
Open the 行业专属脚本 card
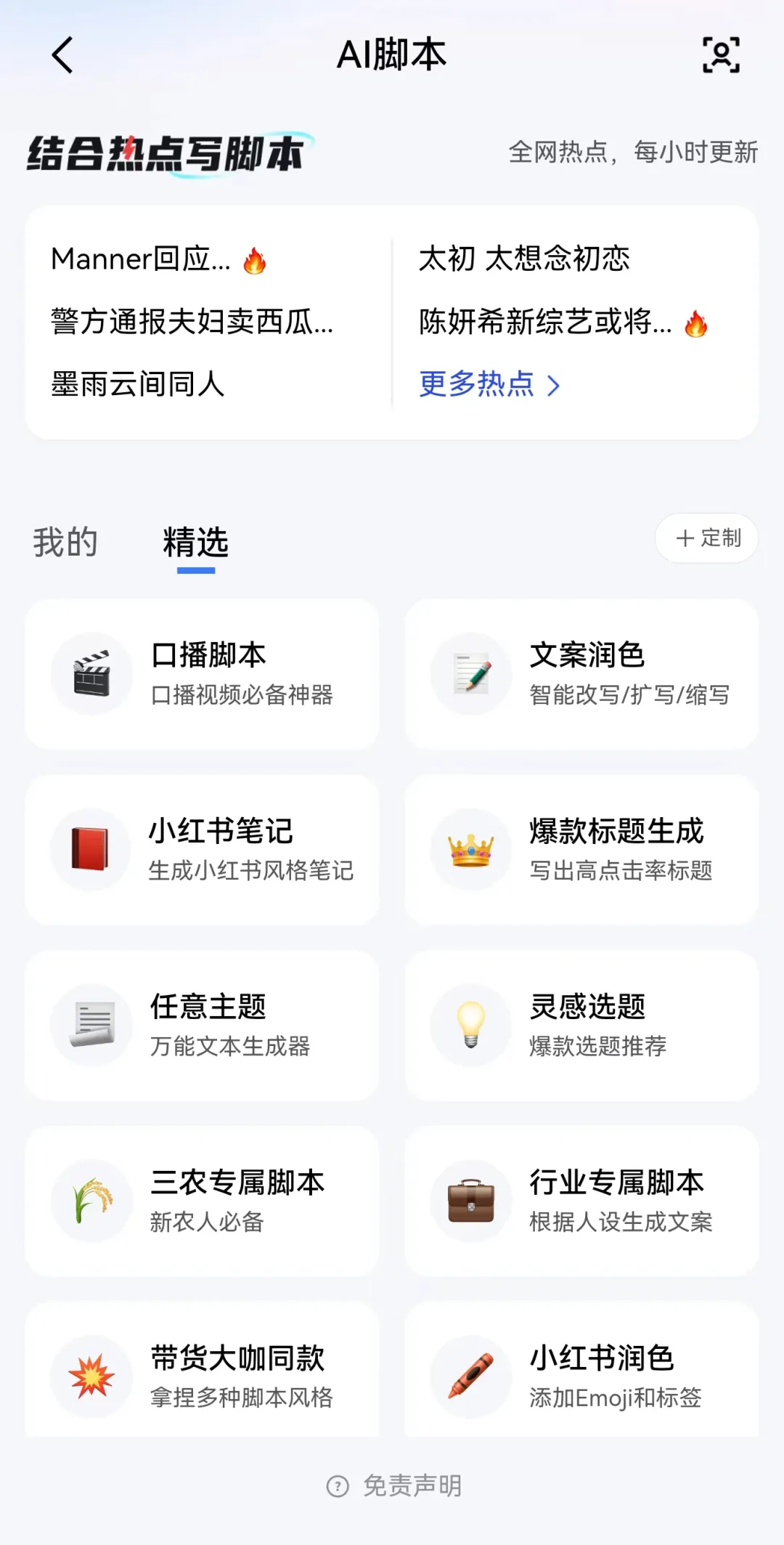click(x=581, y=1201)
